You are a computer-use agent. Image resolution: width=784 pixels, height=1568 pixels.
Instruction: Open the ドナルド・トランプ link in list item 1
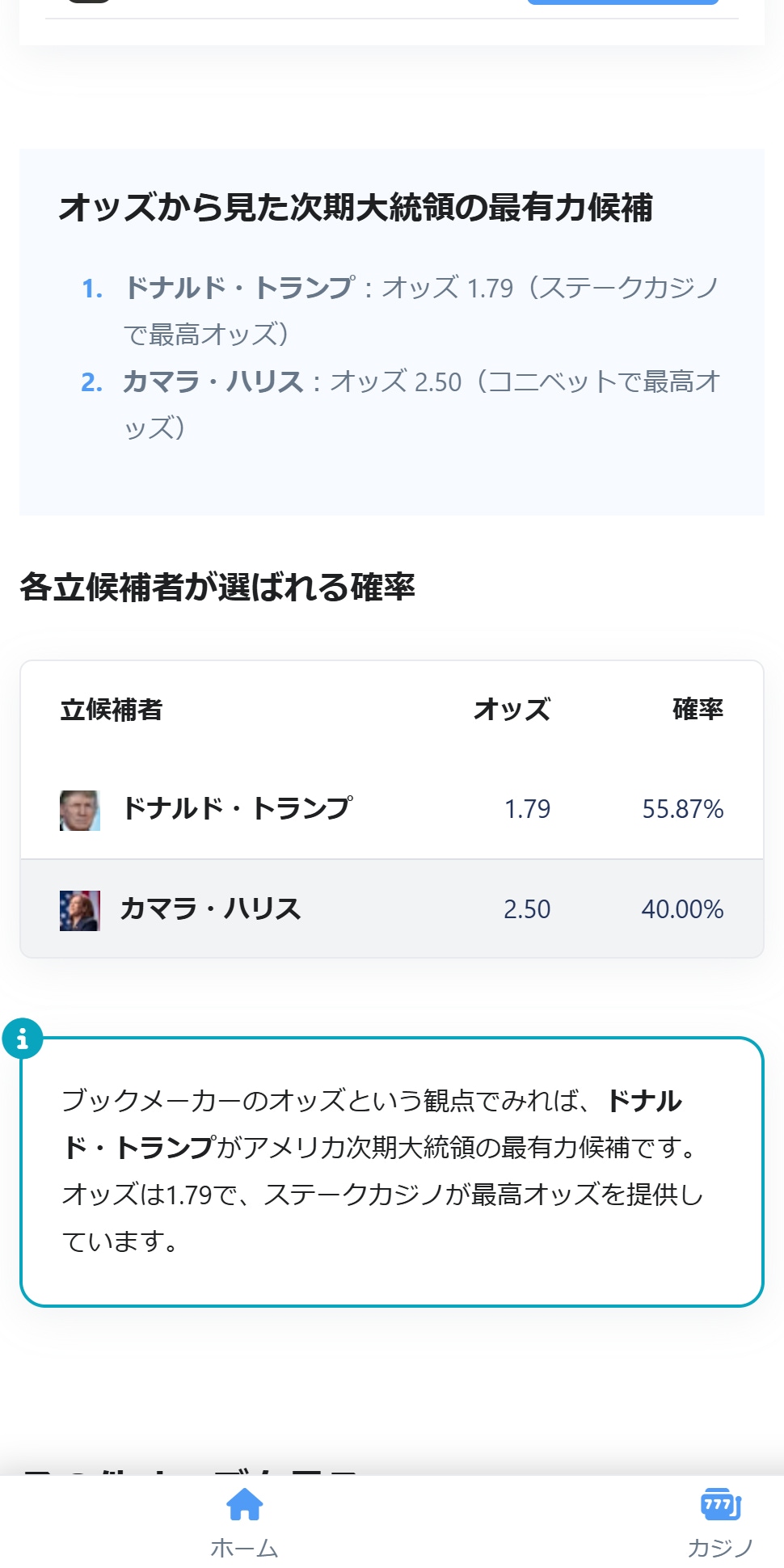point(240,287)
